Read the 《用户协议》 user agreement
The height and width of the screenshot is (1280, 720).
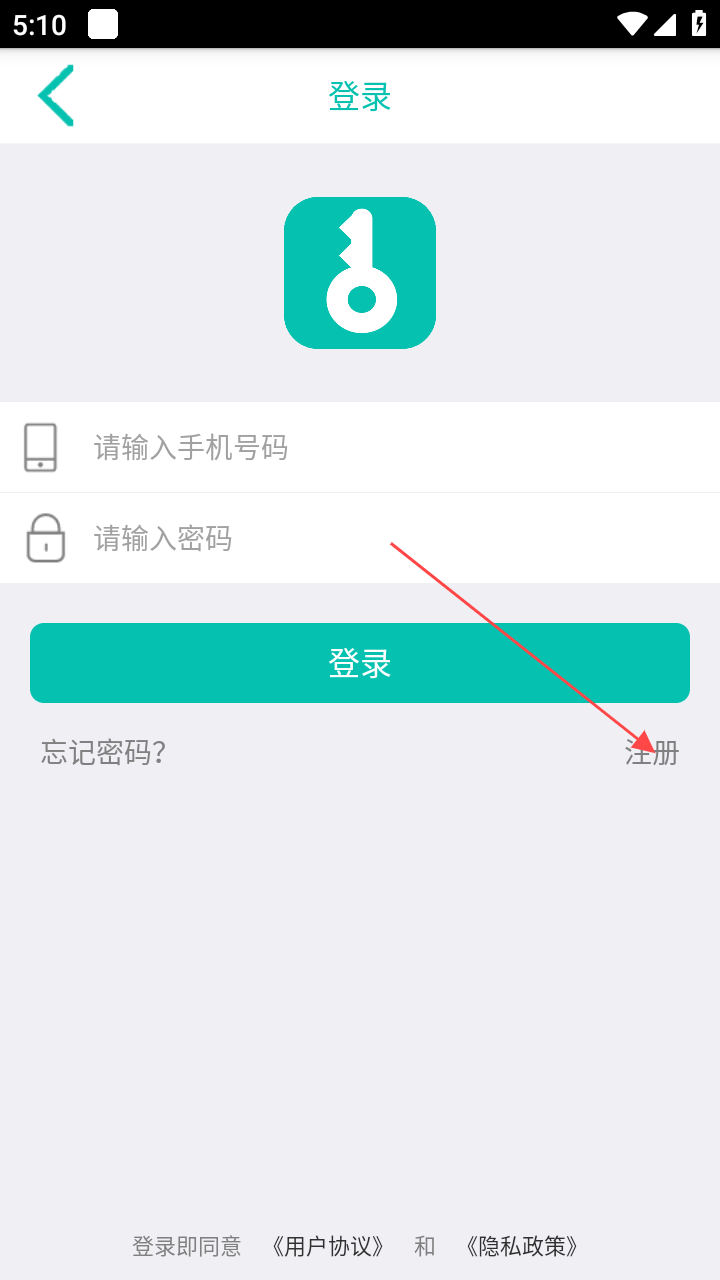pyautogui.click(x=328, y=1246)
